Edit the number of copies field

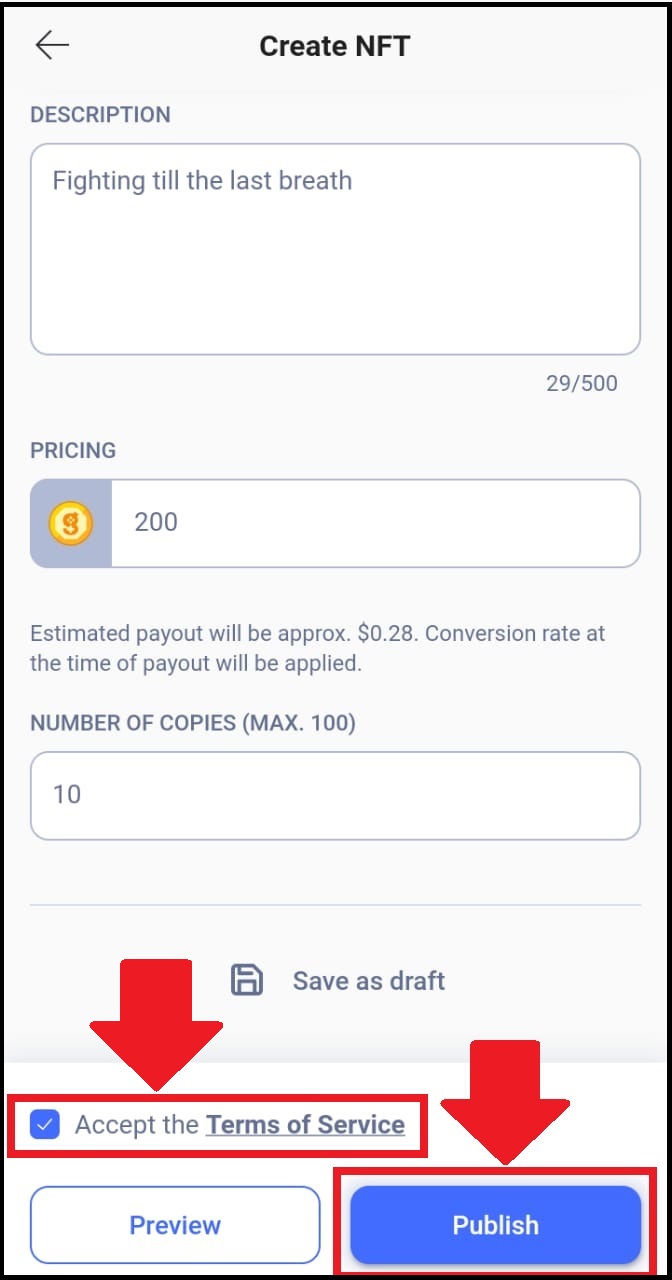pos(335,795)
